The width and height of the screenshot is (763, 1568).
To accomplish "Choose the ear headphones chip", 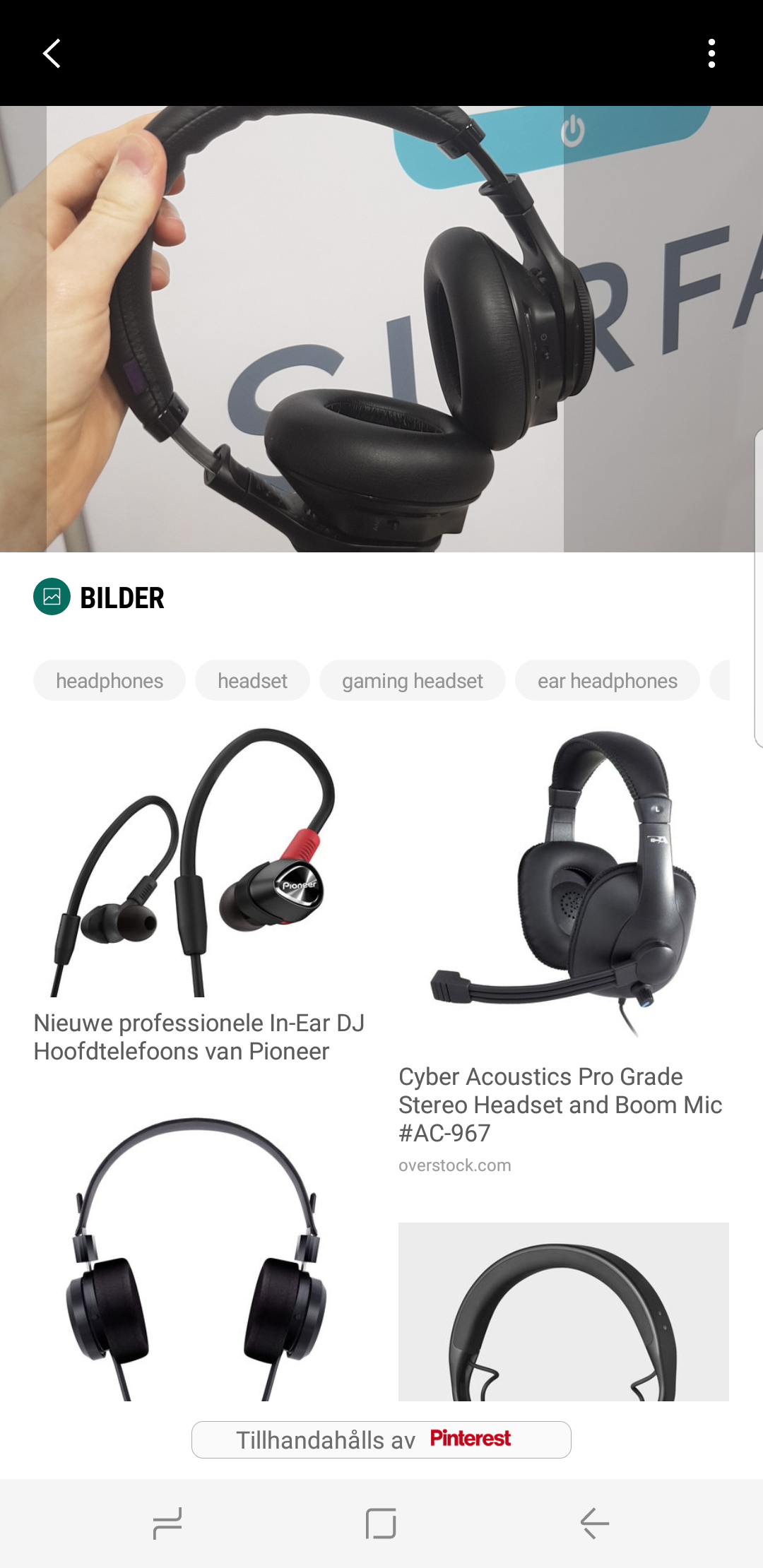I will pos(607,681).
